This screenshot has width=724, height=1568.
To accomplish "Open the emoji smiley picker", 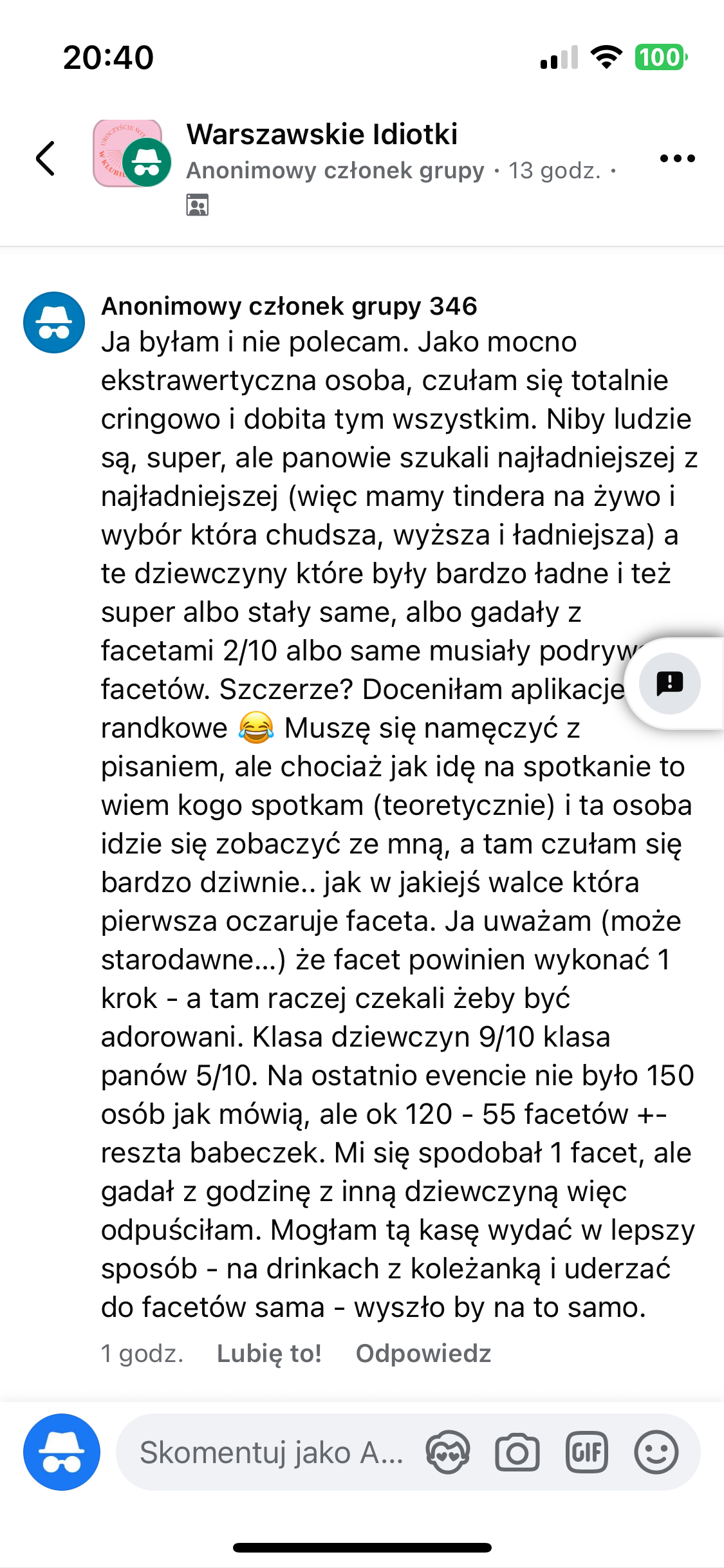I will point(656,1452).
